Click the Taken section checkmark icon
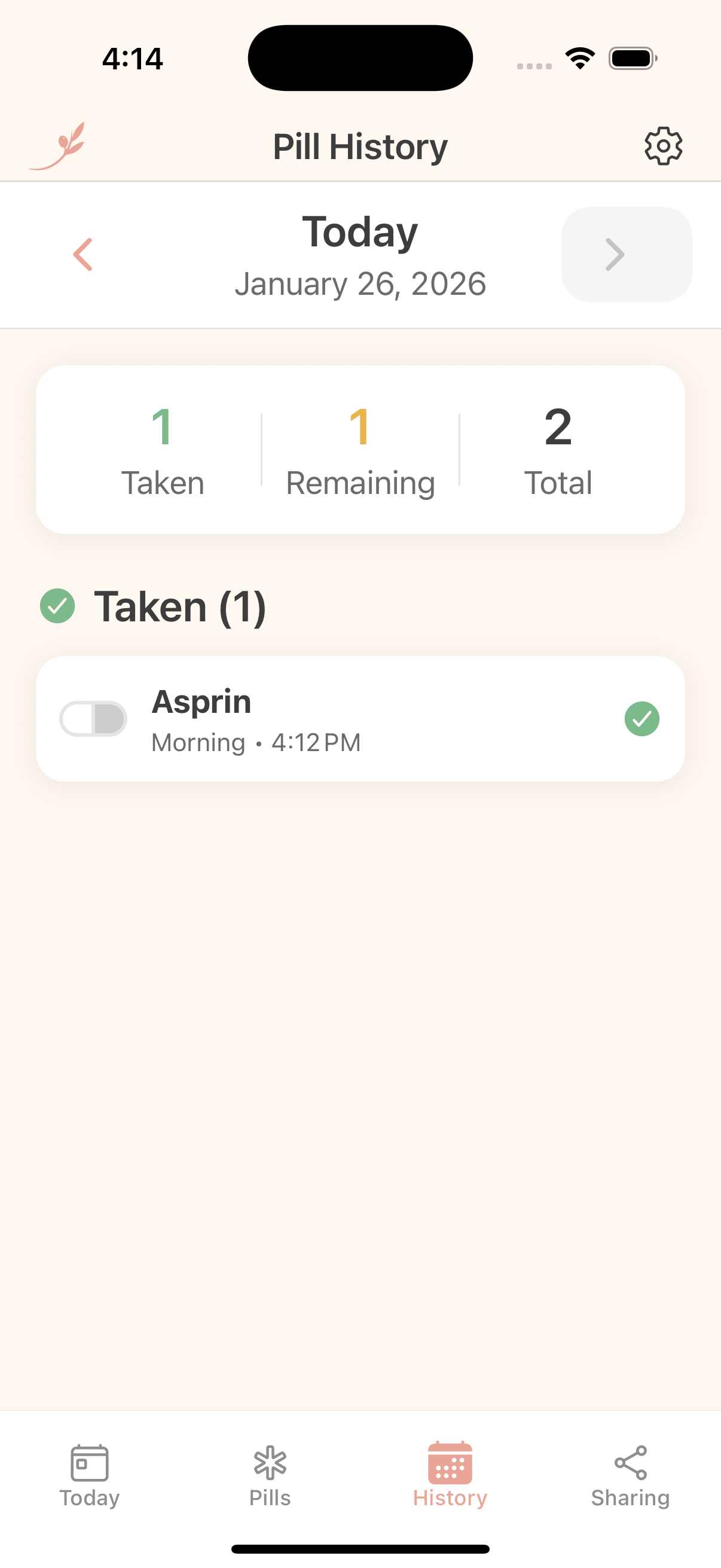The image size is (721, 1568). pos(58,606)
